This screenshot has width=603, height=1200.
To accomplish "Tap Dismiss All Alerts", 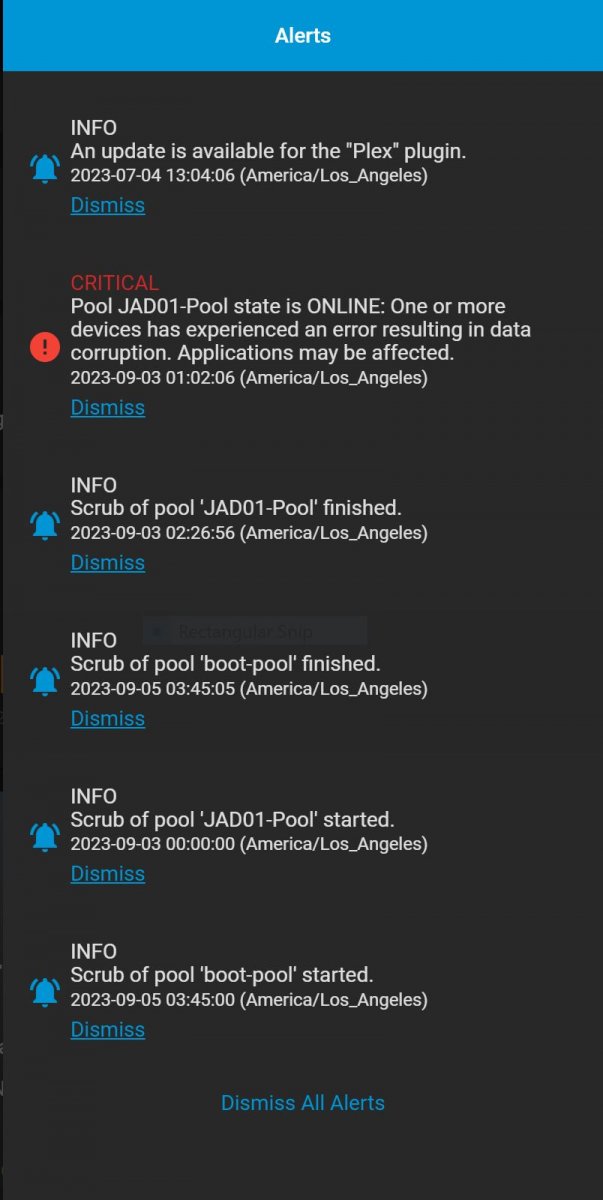I will click(x=303, y=1103).
